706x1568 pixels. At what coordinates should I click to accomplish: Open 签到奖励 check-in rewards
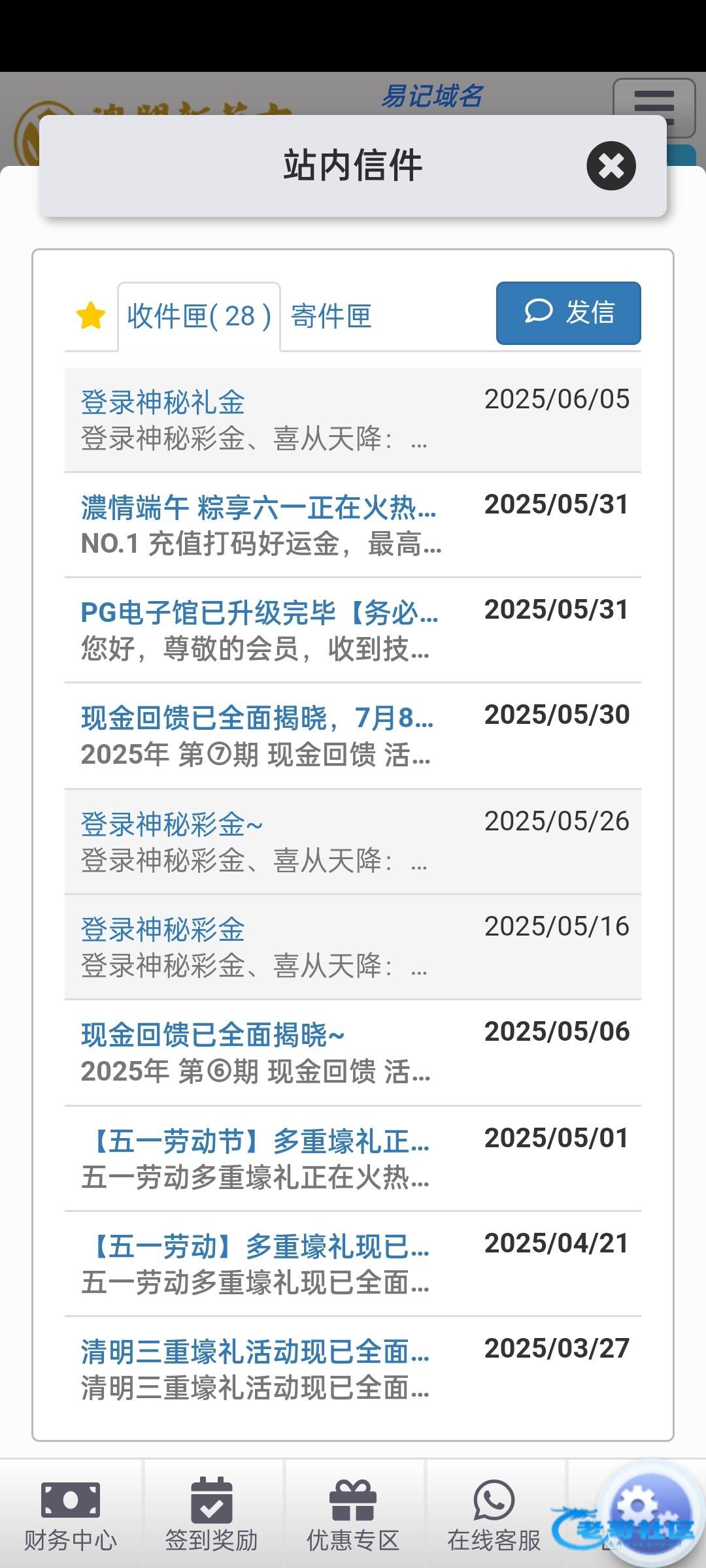[x=212, y=1514]
